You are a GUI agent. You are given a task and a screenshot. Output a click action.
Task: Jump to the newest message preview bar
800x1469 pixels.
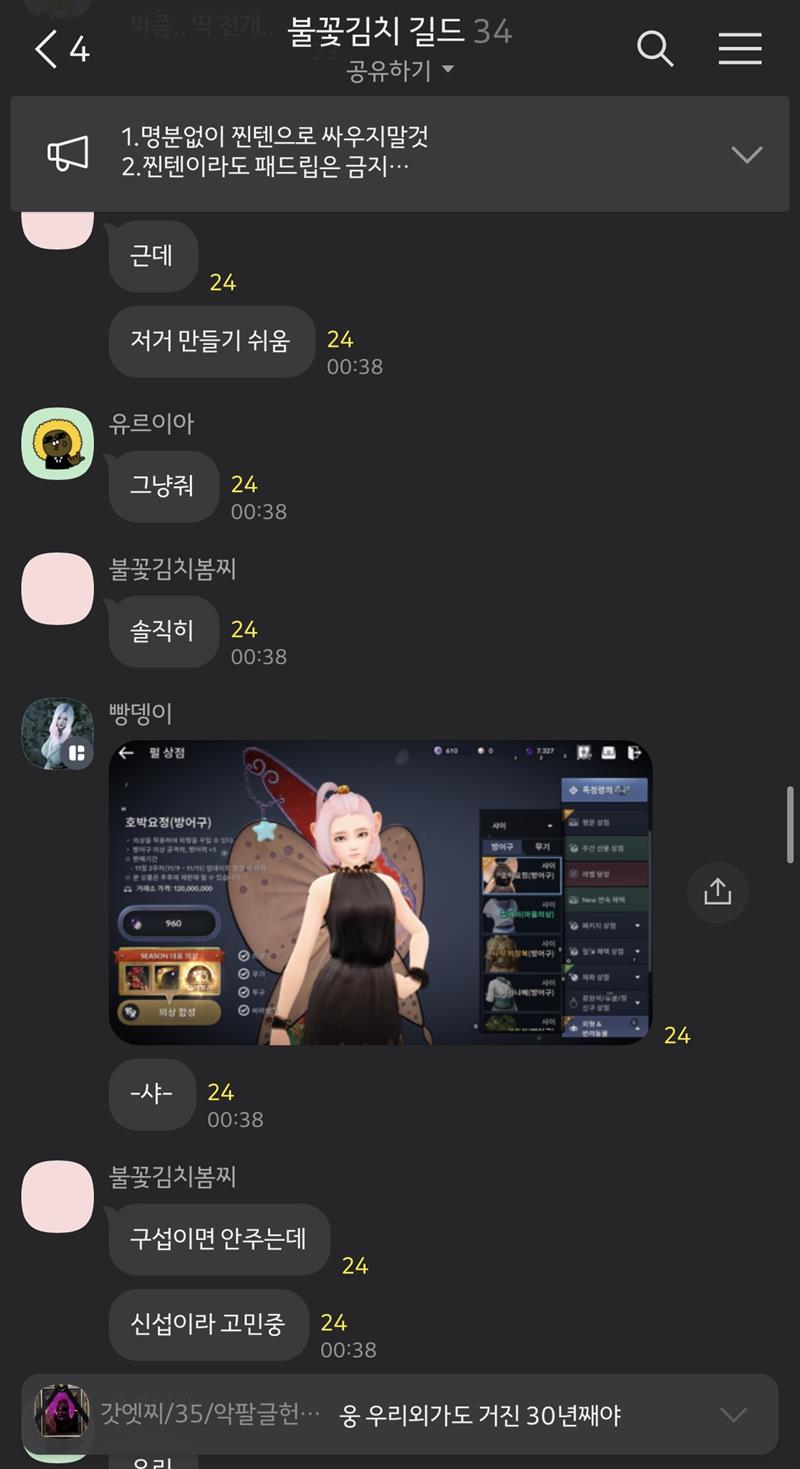[x=400, y=1414]
